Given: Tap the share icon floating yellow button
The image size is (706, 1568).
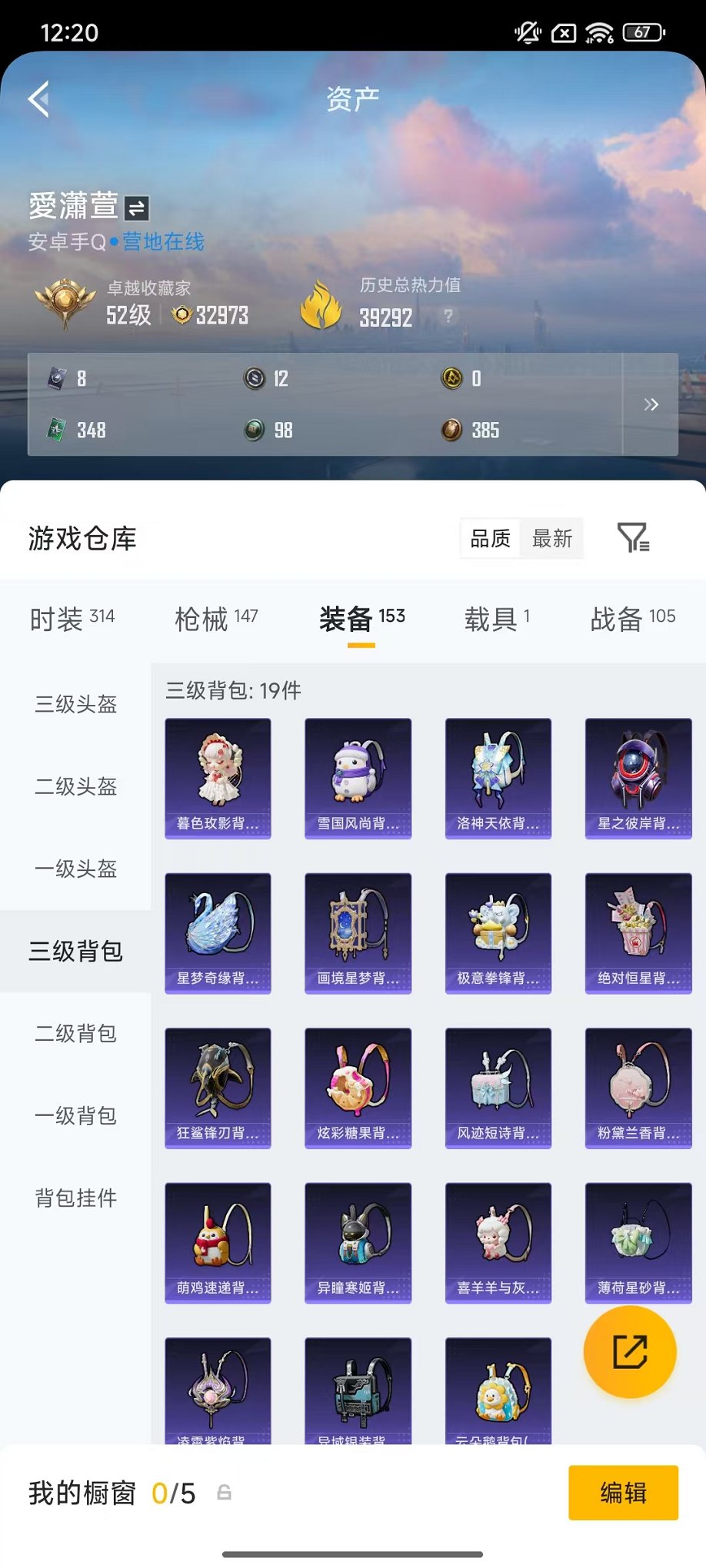Looking at the screenshot, I should 629,1353.
